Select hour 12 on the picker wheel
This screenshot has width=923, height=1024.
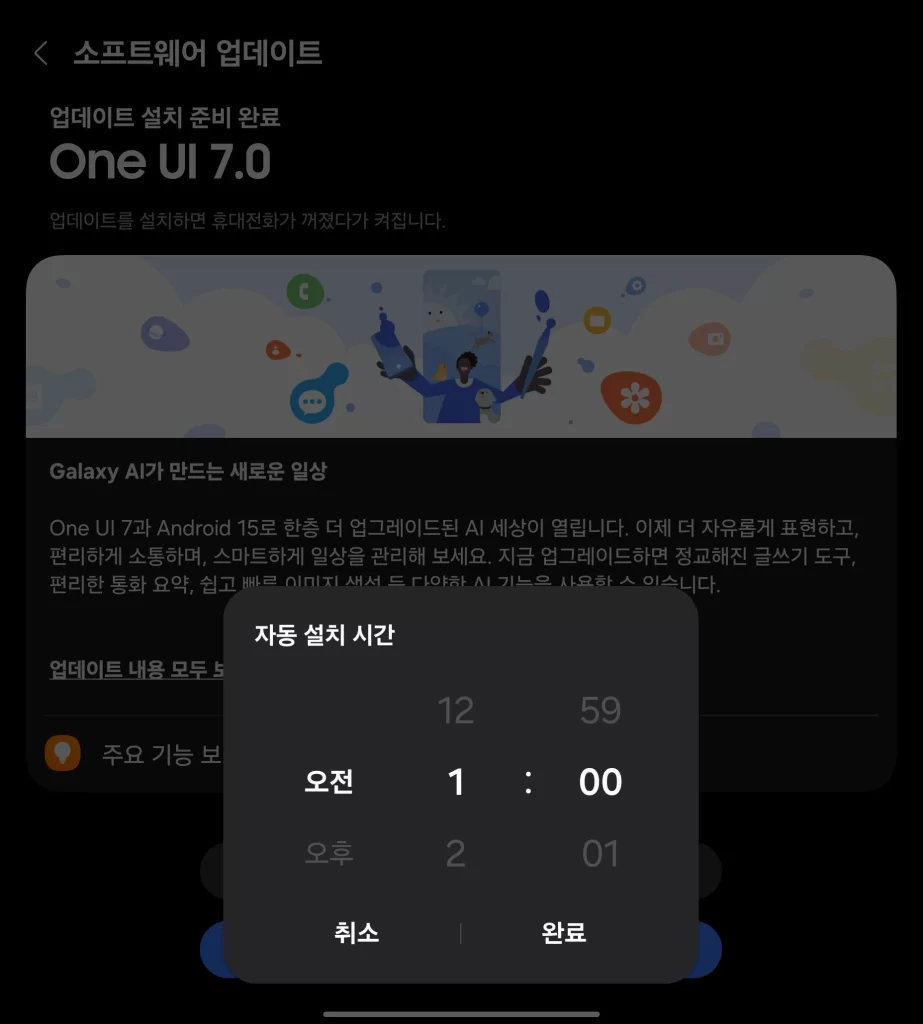pyautogui.click(x=457, y=712)
